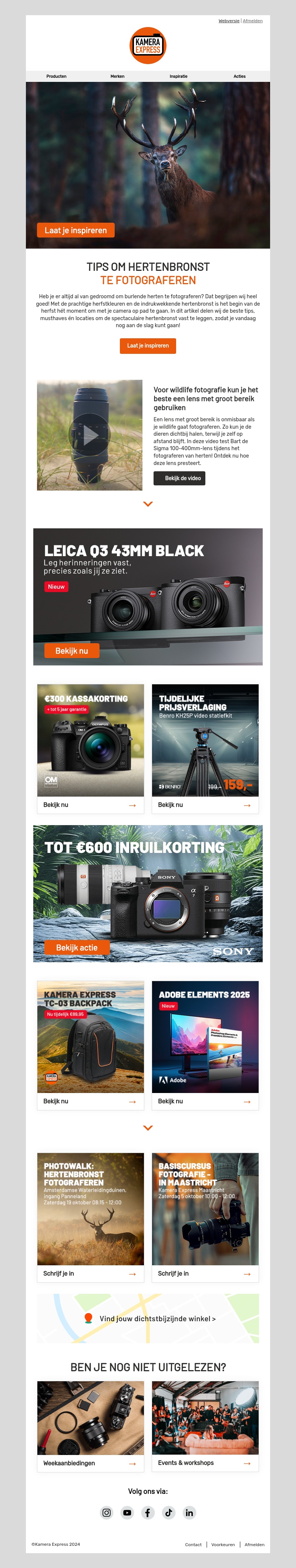Image resolution: width=296 pixels, height=1568 pixels.
Task: Sign up for the Hertenbronst photowalk
Action: 90,1273
